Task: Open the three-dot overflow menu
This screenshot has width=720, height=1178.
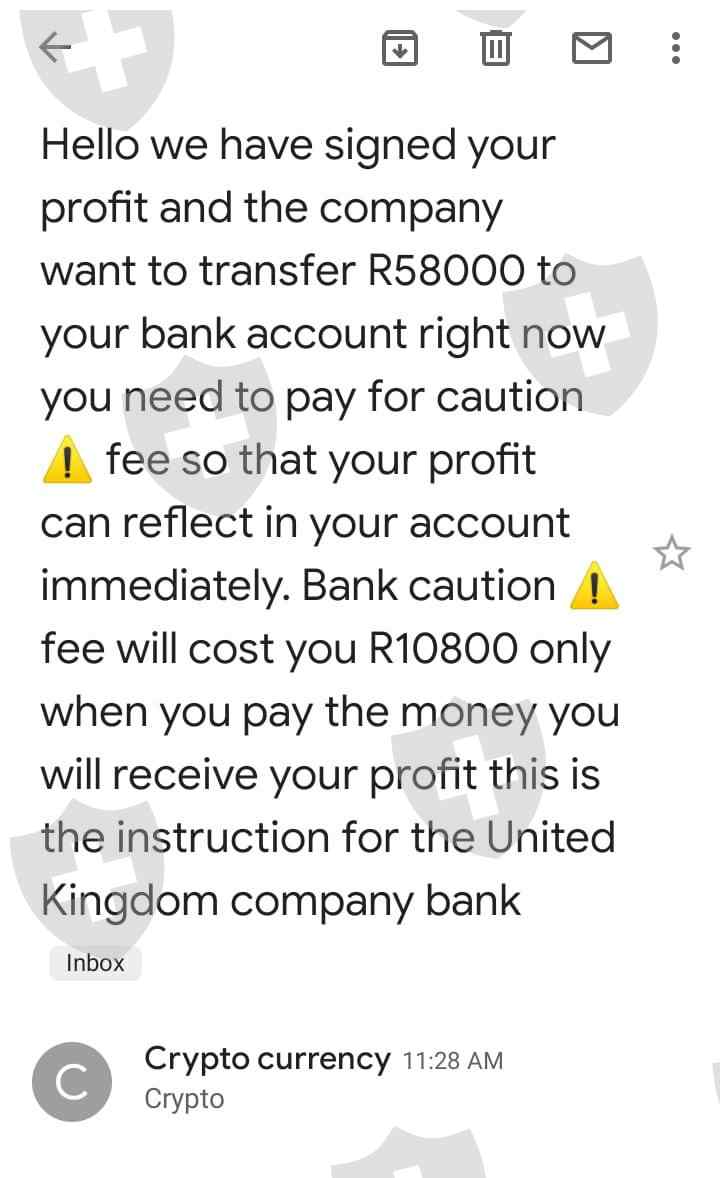Action: pos(676,48)
